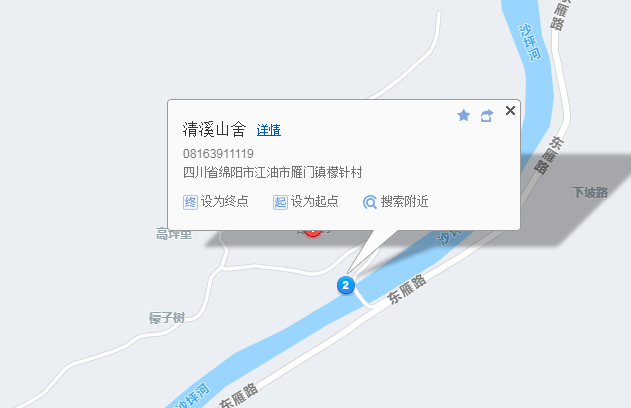Select map marker number 2
This screenshot has width=631, height=408.
346,285
